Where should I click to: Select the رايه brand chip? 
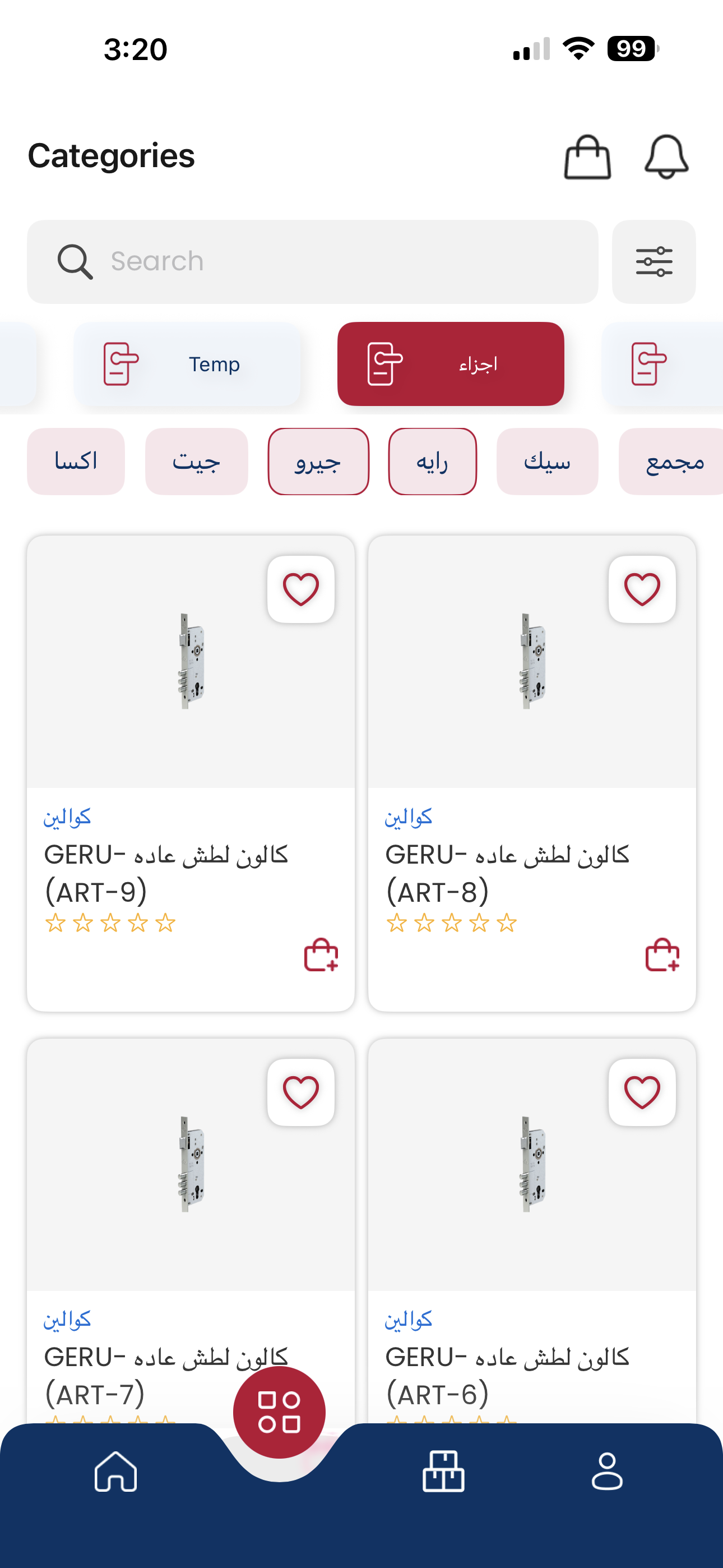433,462
